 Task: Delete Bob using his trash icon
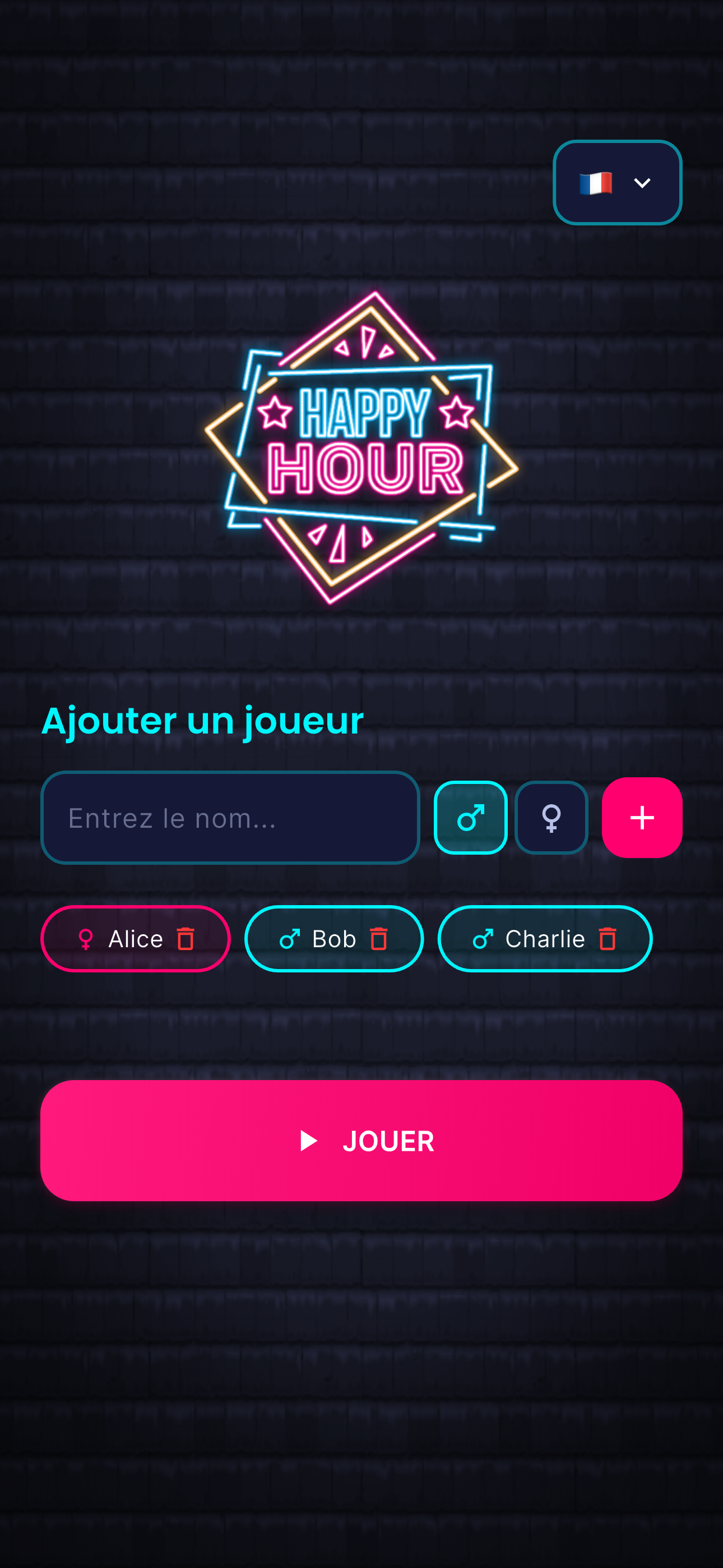pyautogui.click(x=380, y=939)
